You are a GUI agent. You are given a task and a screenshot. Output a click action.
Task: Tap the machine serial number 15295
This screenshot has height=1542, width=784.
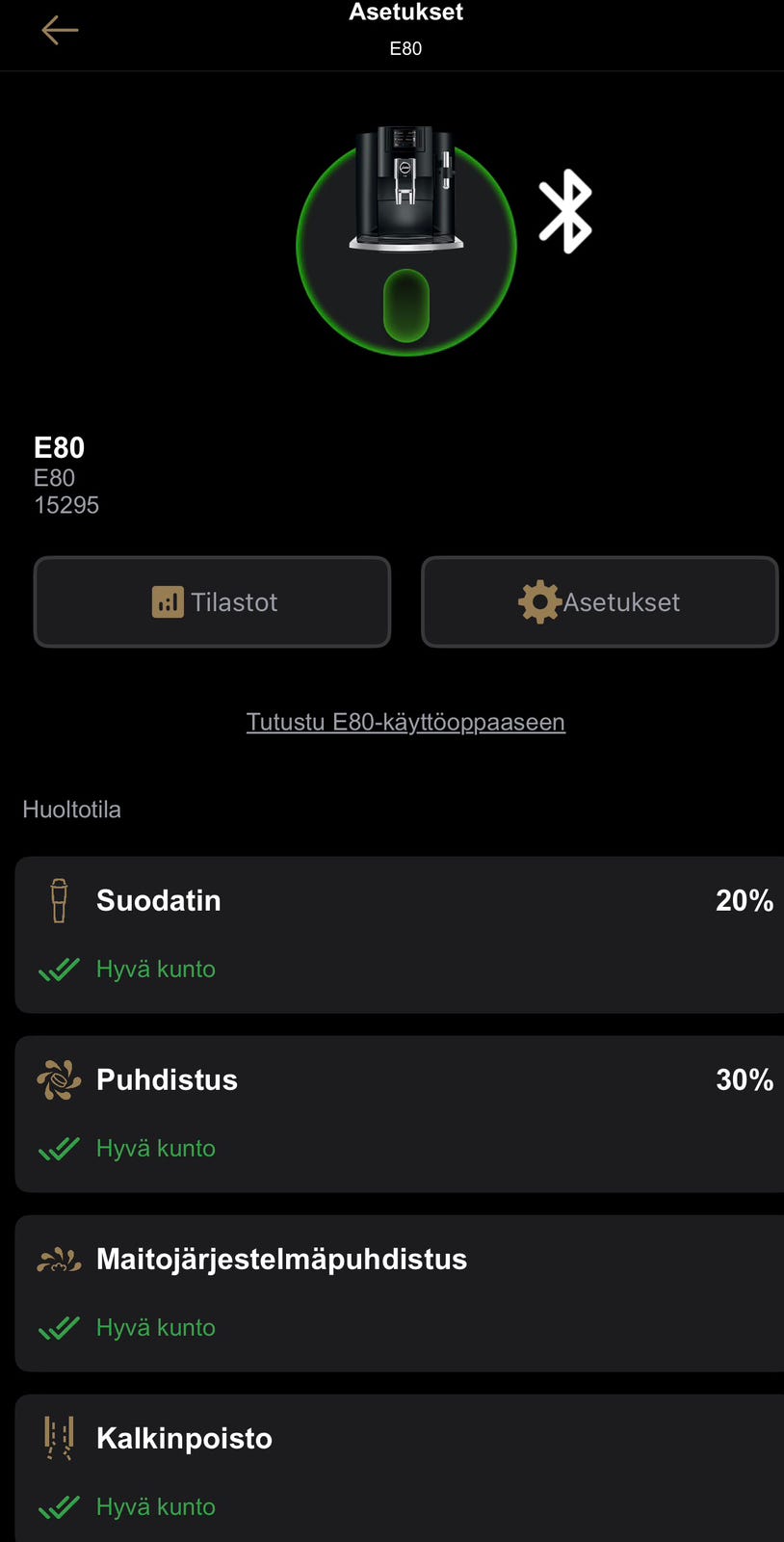pyautogui.click(x=66, y=504)
